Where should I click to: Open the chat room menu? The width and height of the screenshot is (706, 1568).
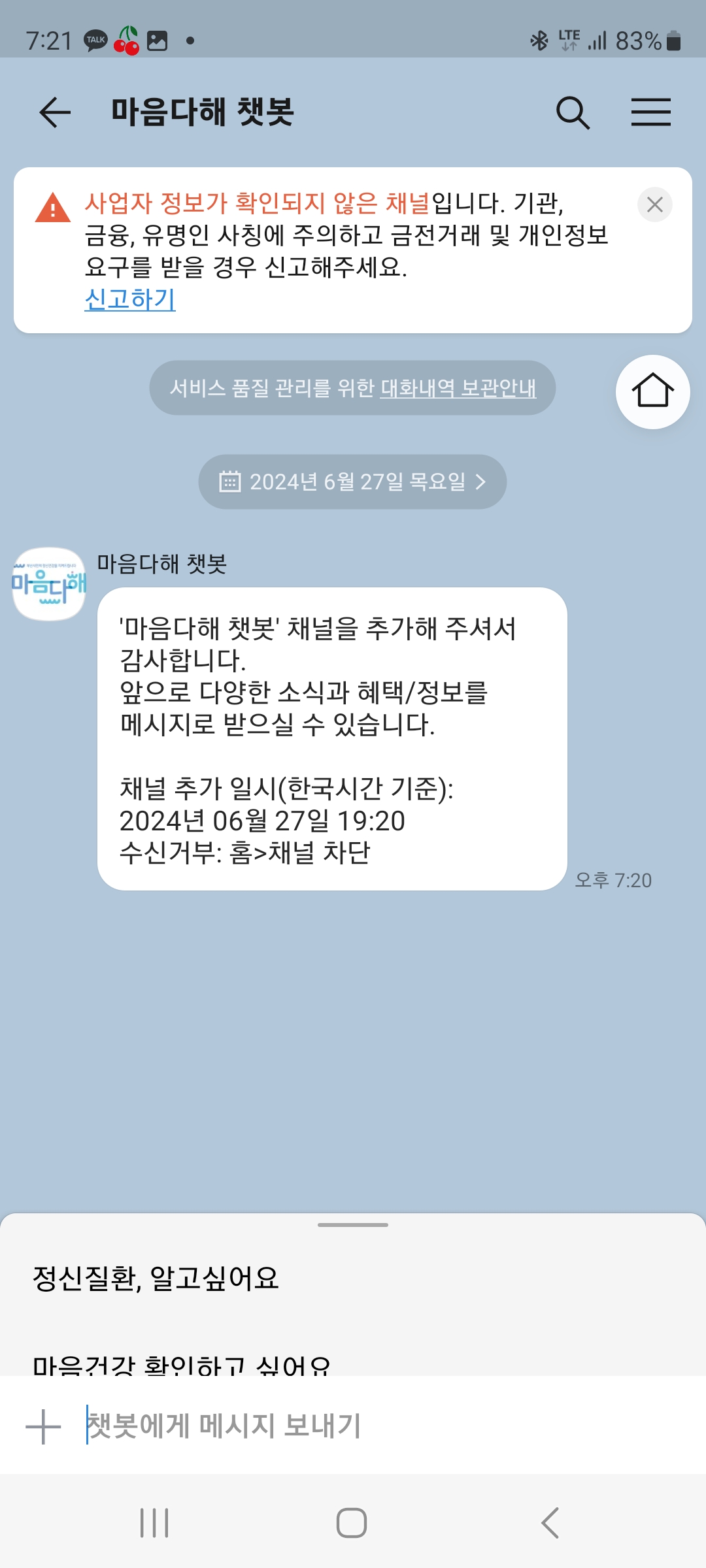point(650,112)
